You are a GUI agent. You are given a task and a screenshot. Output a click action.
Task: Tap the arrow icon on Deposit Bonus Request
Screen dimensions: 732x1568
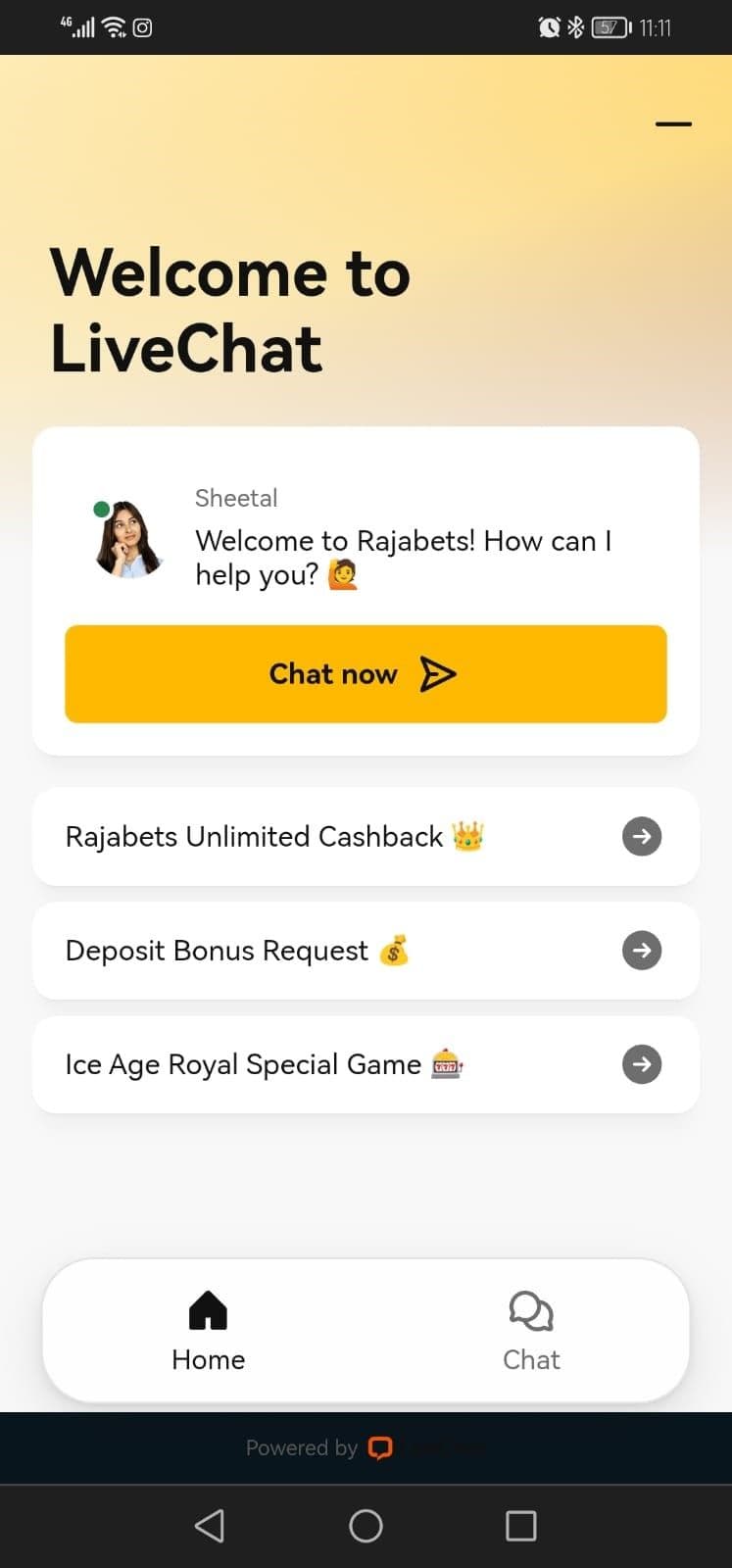pyautogui.click(x=641, y=951)
